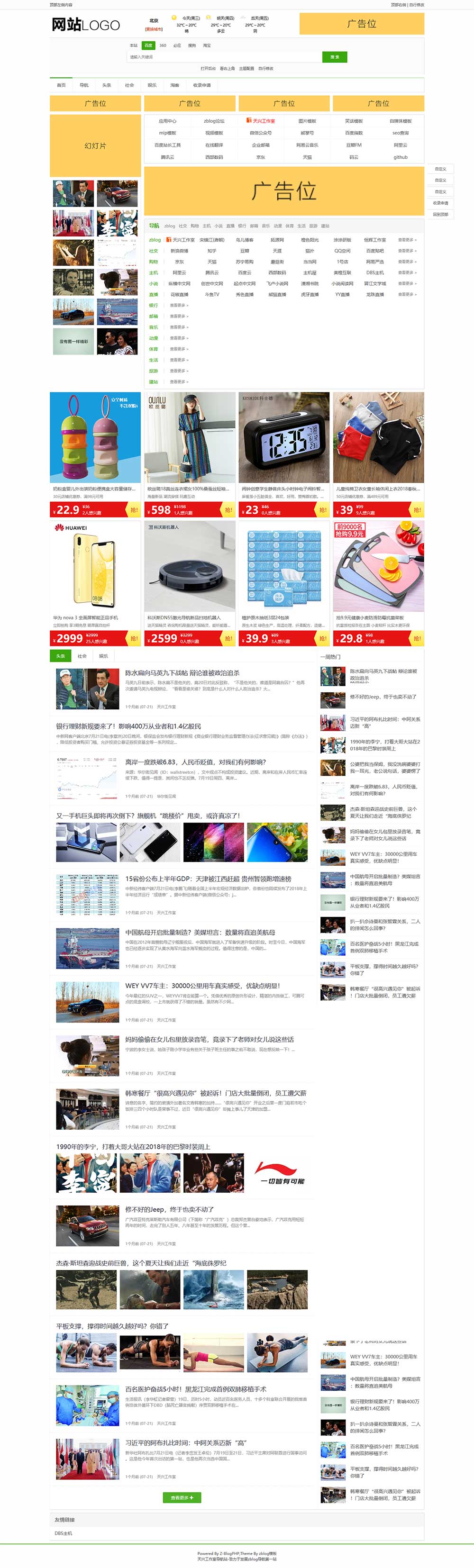This screenshot has width=474, height=1568.
Task: Tap the green 搜索 search button
Action: (x=335, y=56)
